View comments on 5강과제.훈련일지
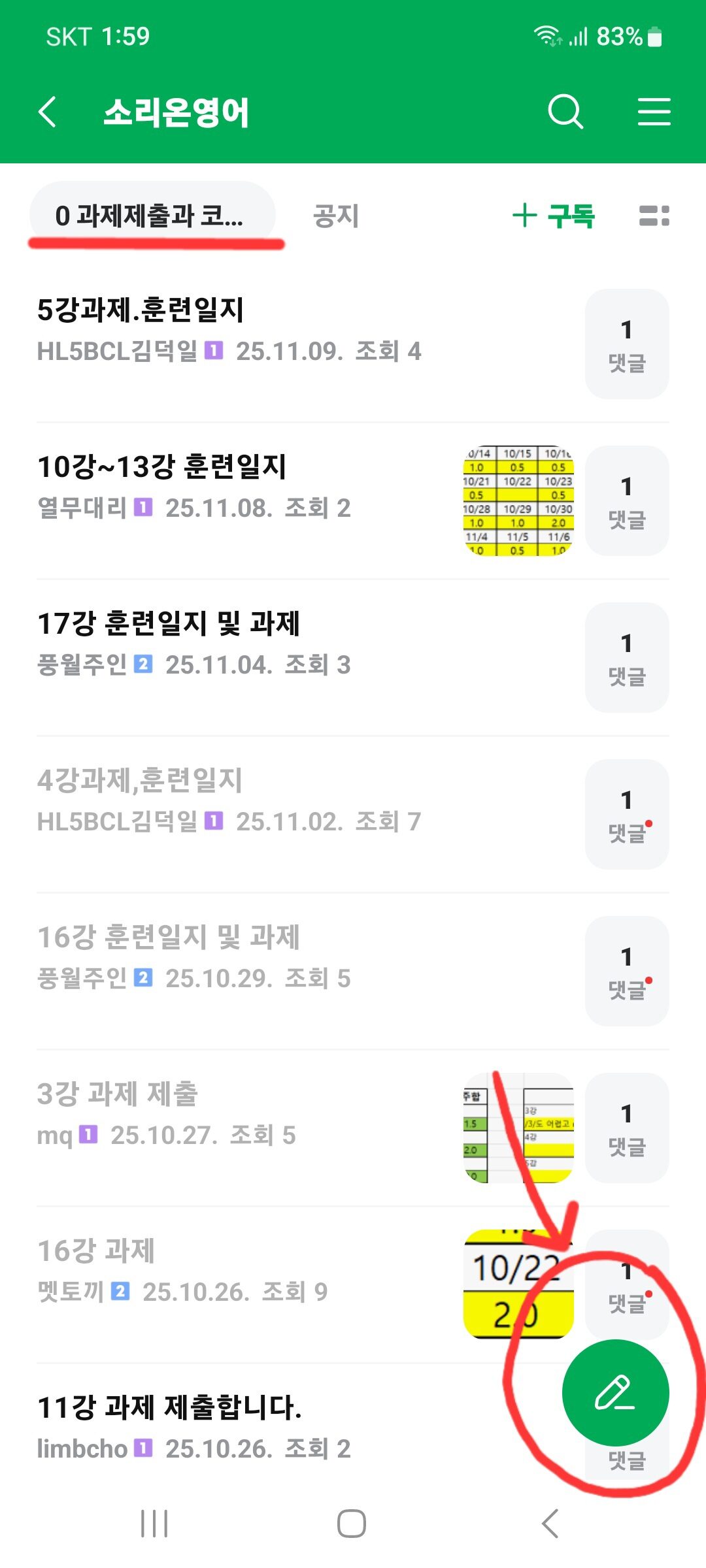 pos(626,344)
